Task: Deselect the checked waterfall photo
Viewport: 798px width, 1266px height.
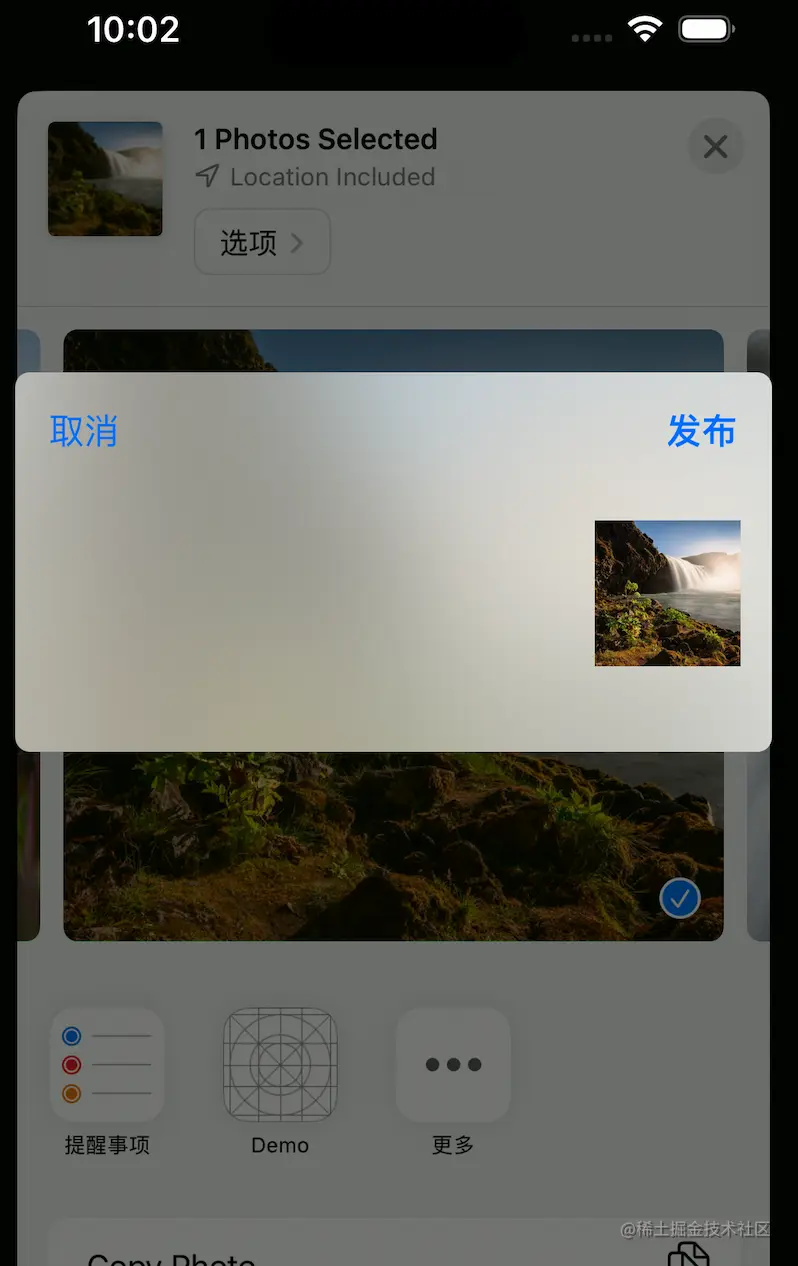Action: tap(679, 898)
